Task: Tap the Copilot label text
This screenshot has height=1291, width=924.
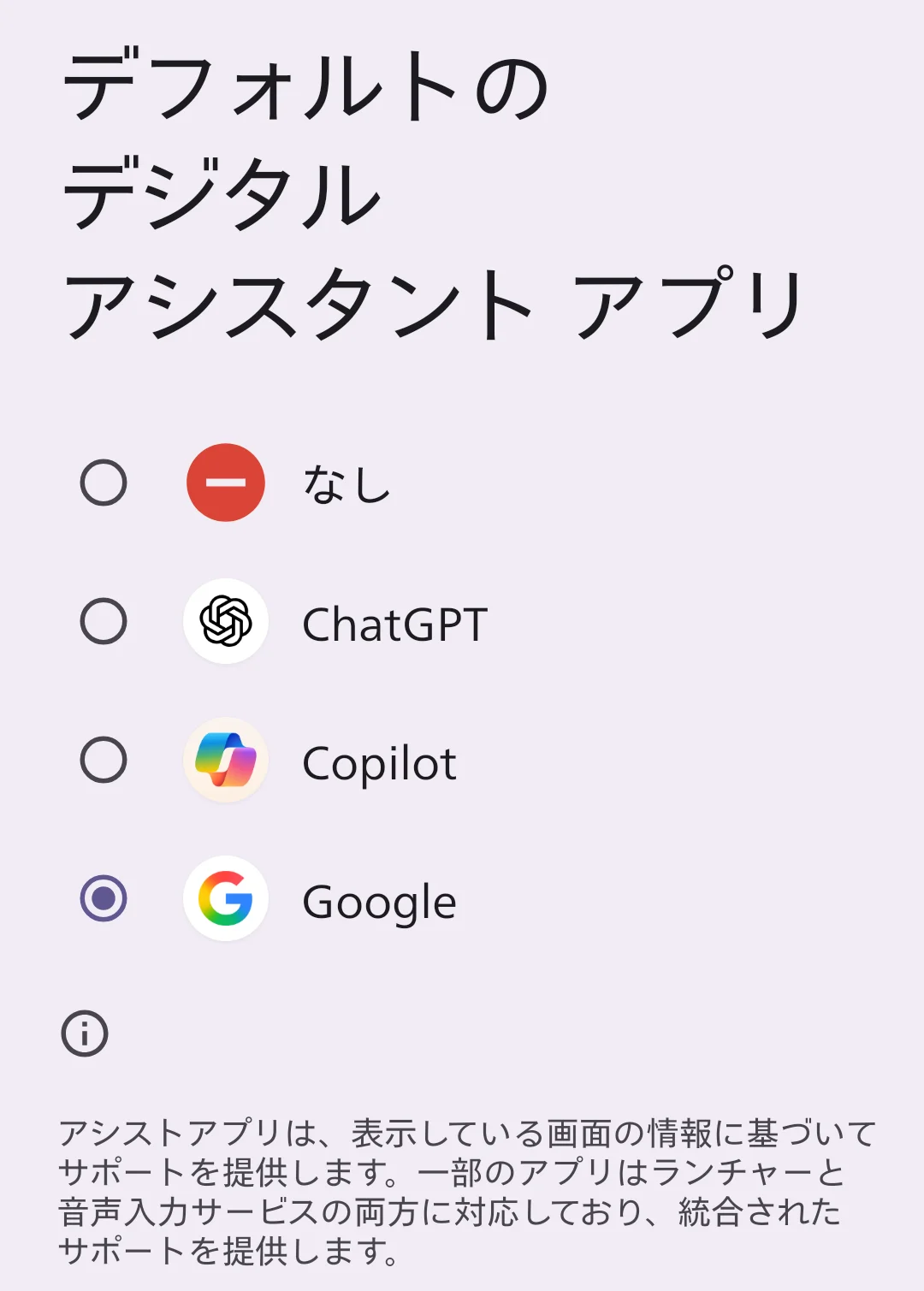Action: pos(380,762)
